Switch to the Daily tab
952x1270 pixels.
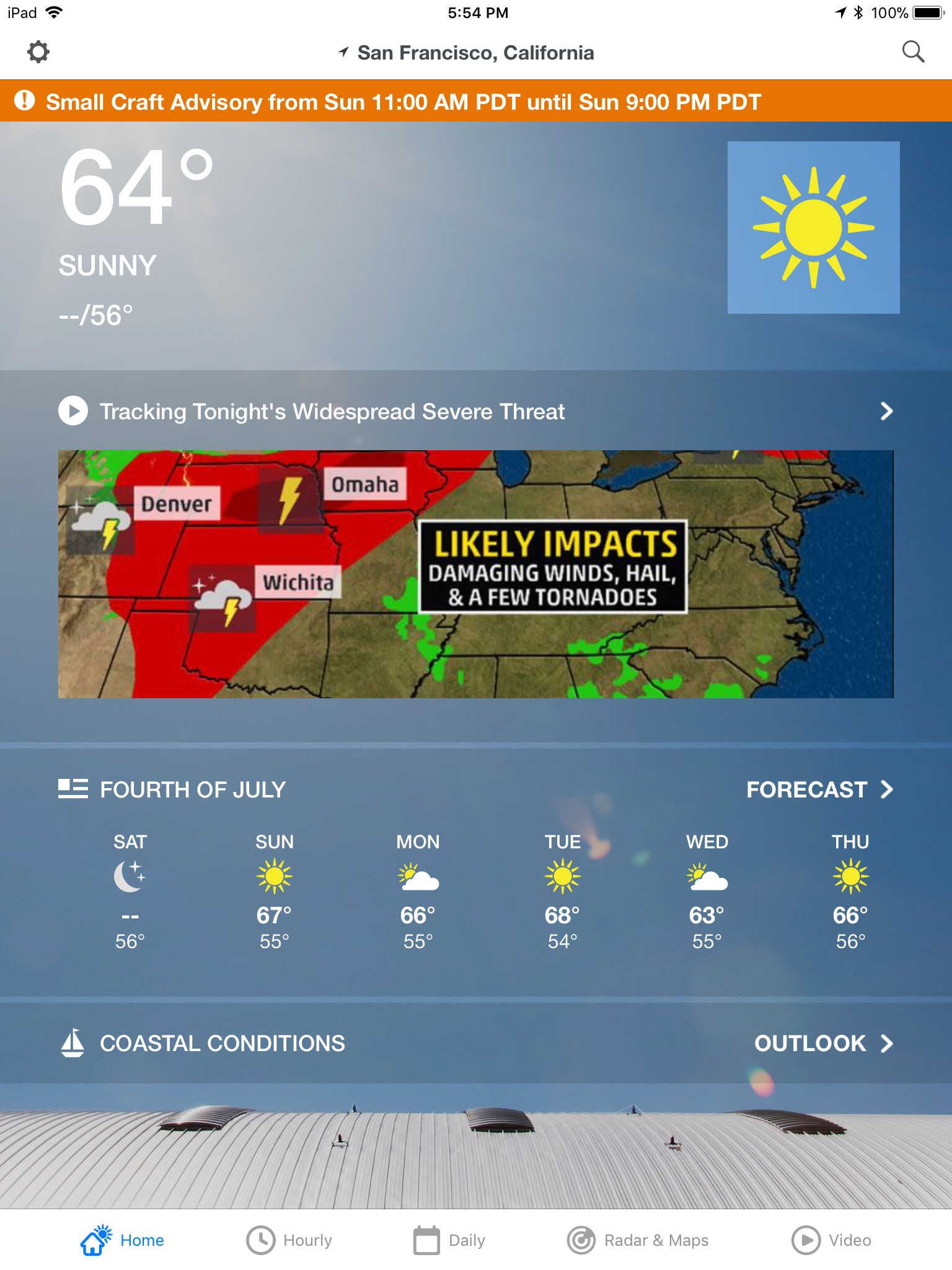point(449,1240)
